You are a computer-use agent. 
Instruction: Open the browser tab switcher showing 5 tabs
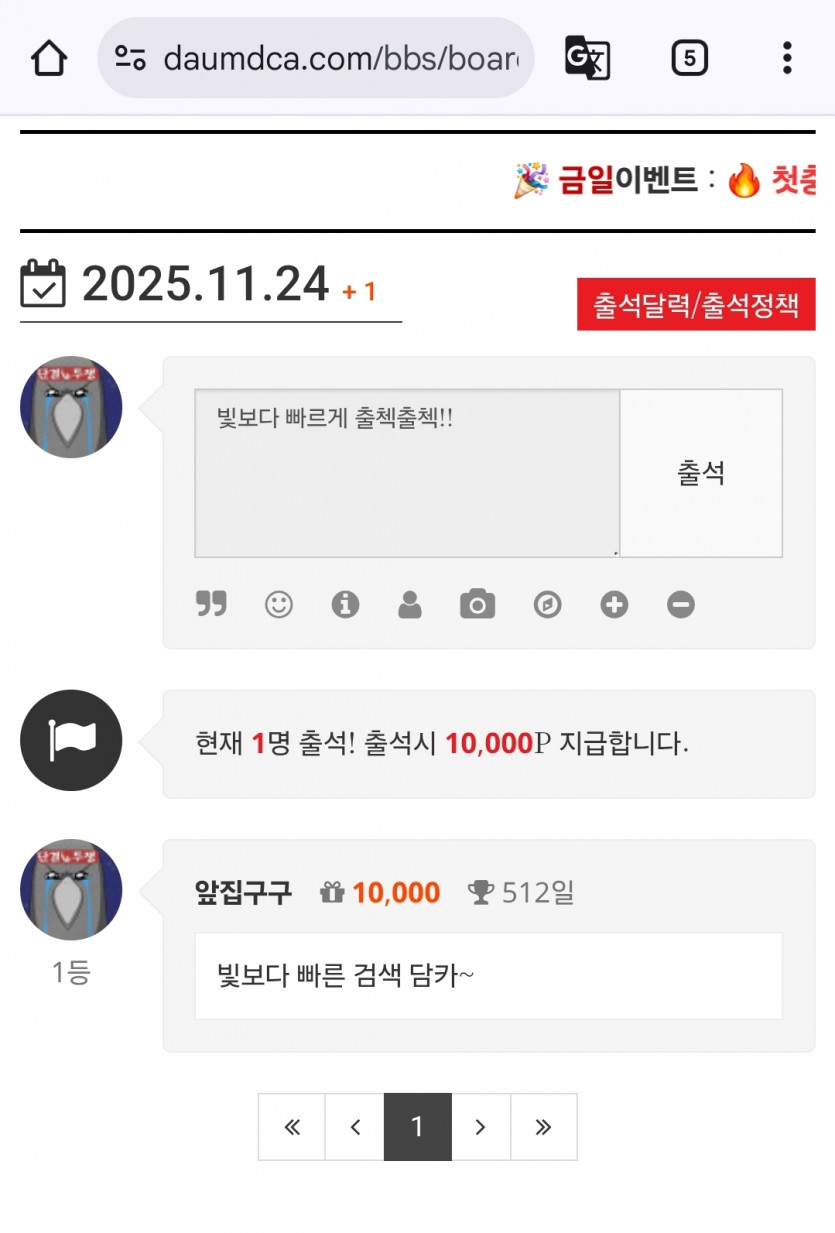click(x=688, y=59)
